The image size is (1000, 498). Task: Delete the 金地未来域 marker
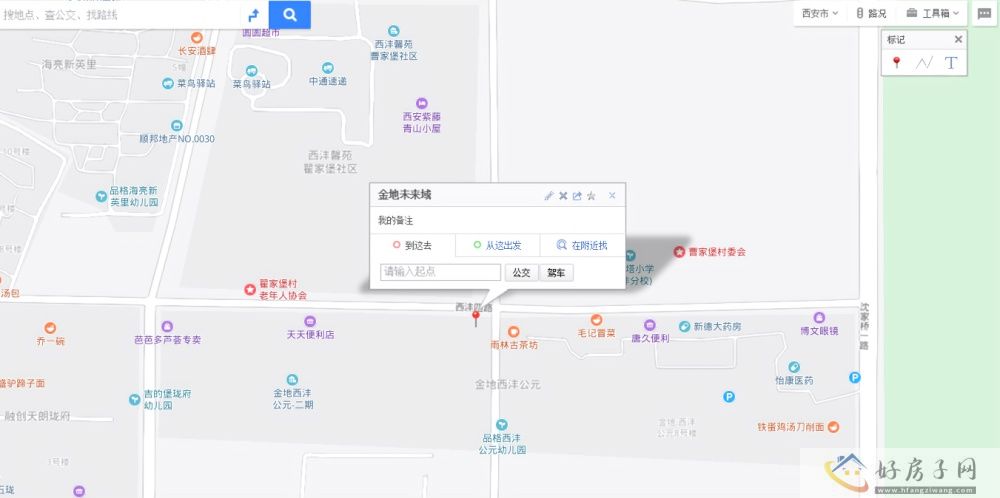tap(563, 196)
